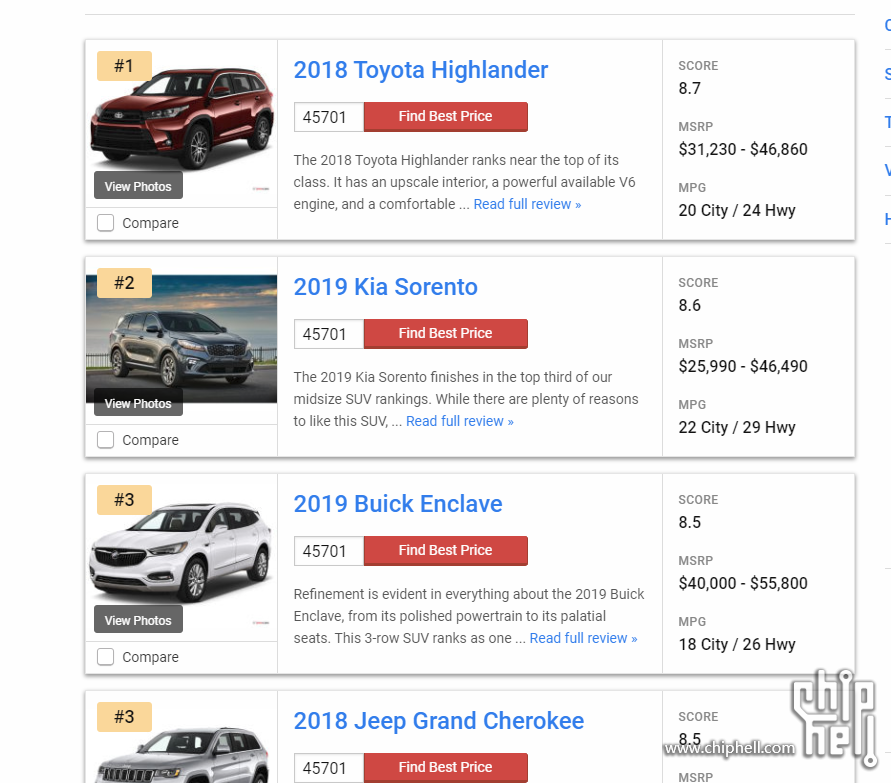Find Best Price for Jeep Grand Cherokee

[445, 768]
